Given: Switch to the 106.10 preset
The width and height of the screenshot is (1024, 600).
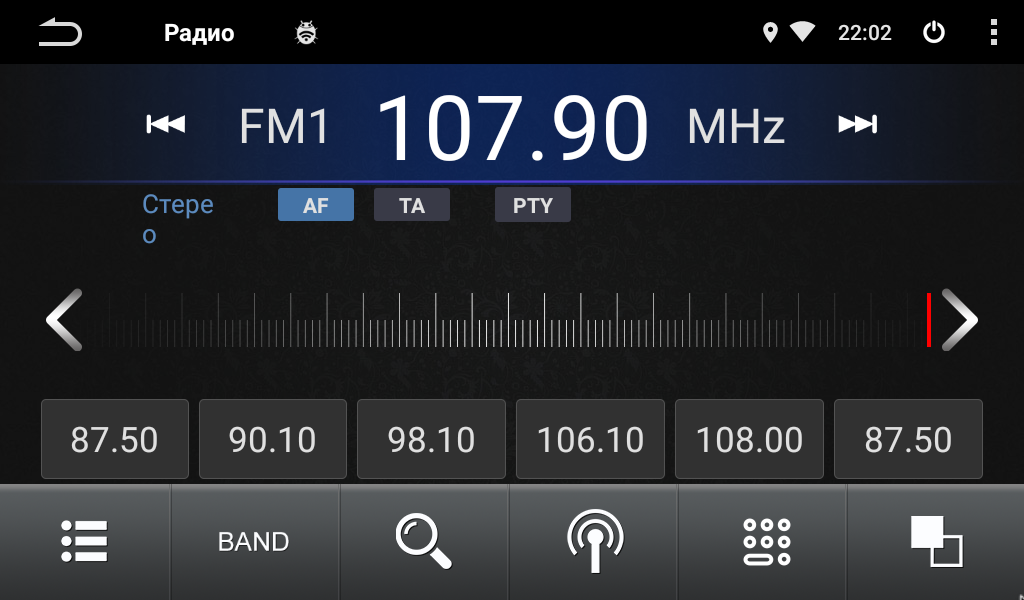Looking at the screenshot, I should coord(590,439).
